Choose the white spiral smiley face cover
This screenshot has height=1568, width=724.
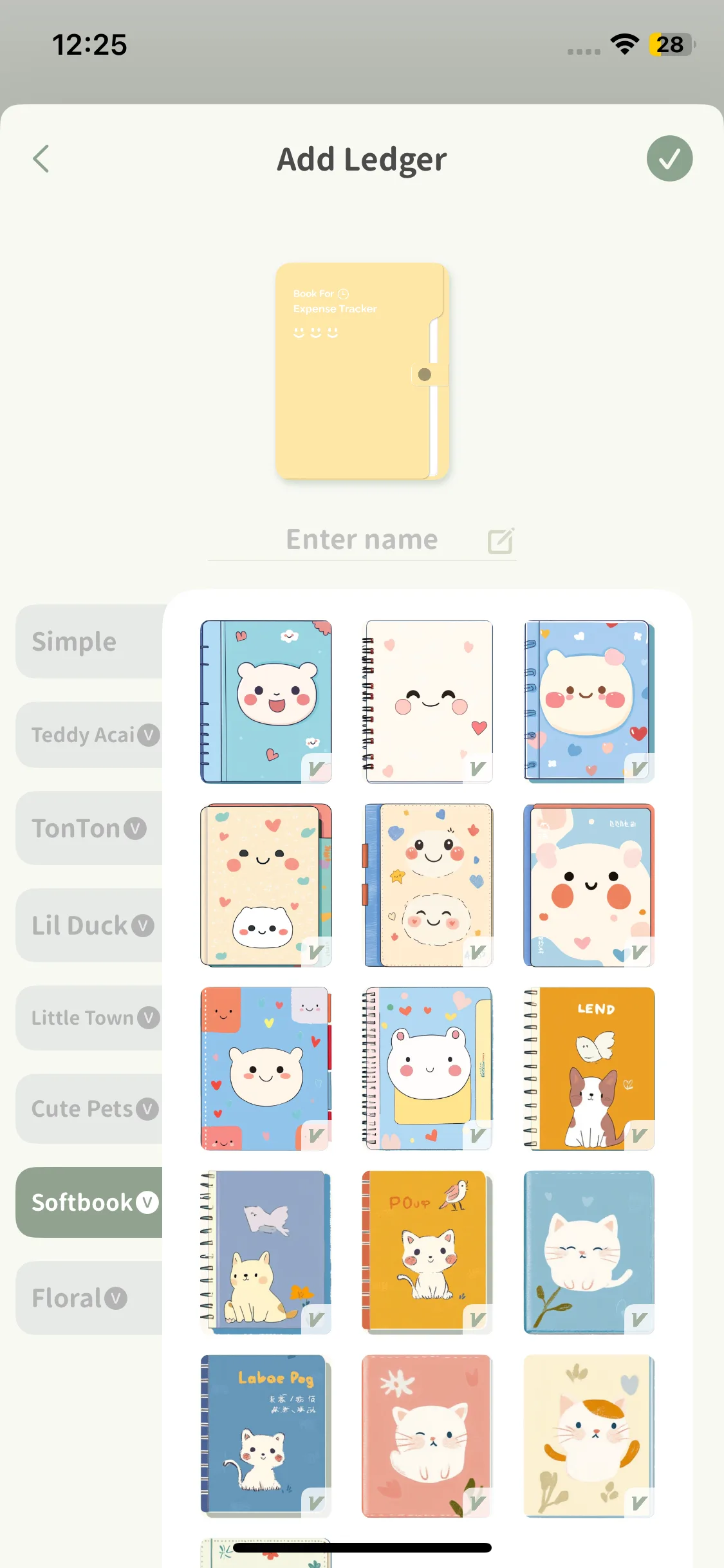[x=427, y=702]
